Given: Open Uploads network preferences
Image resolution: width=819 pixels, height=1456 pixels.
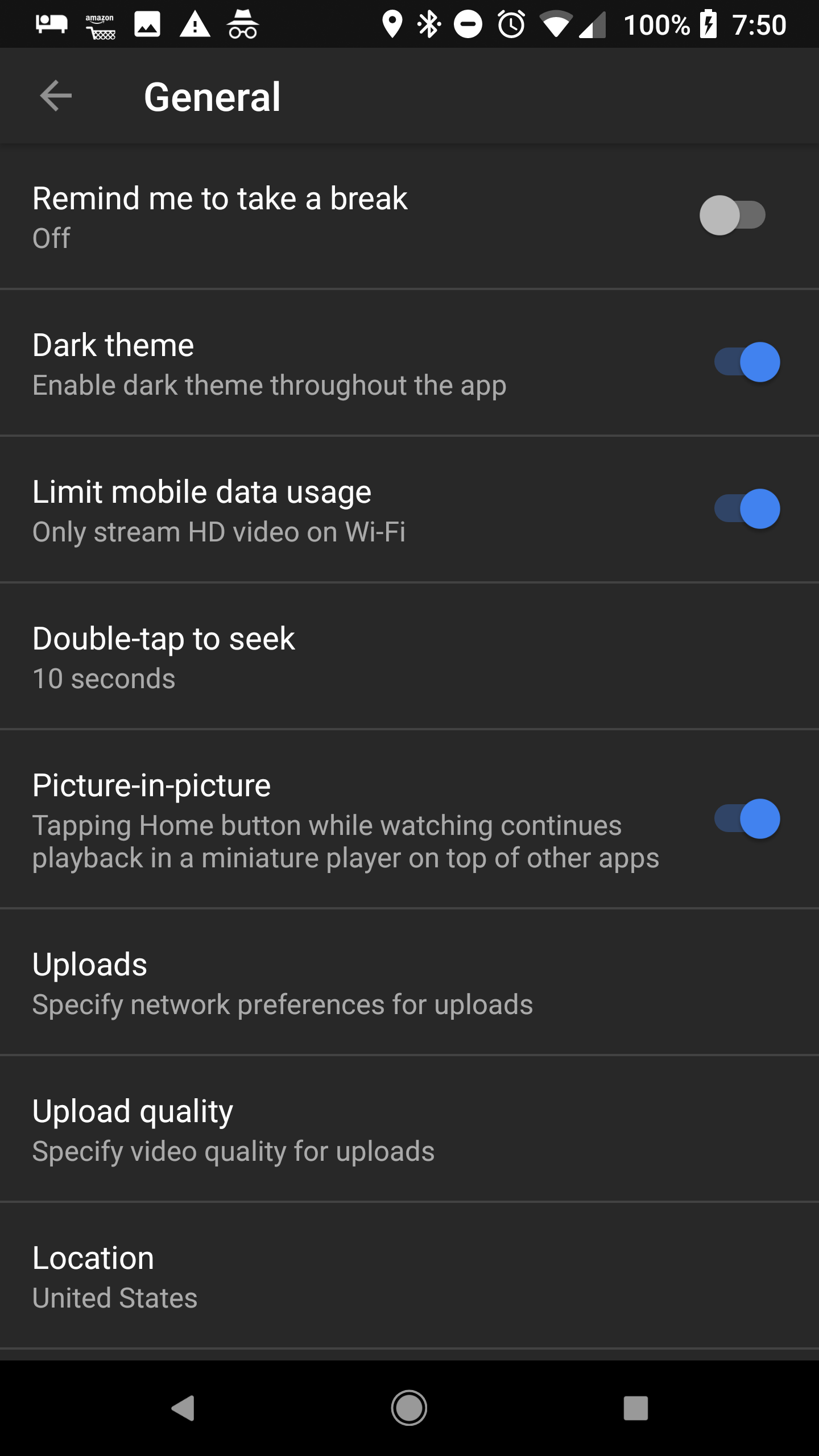Looking at the screenshot, I should (x=409, y=982).
